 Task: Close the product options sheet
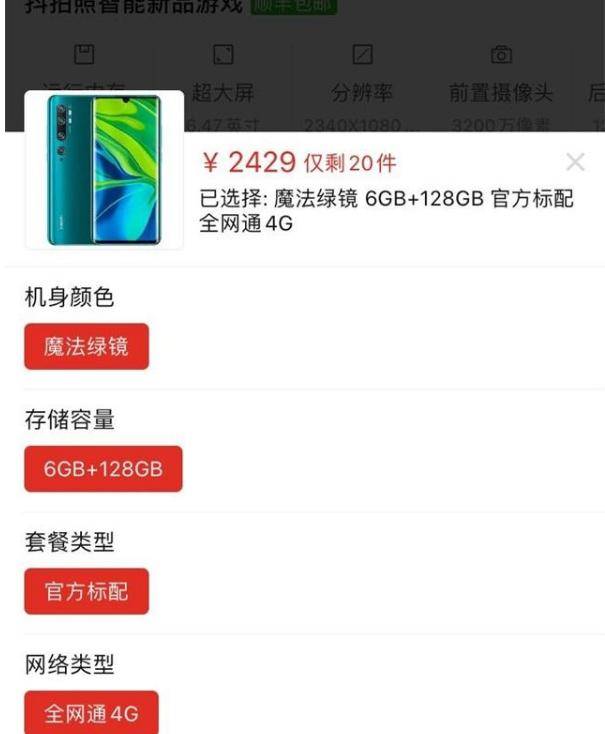(575, 163)
